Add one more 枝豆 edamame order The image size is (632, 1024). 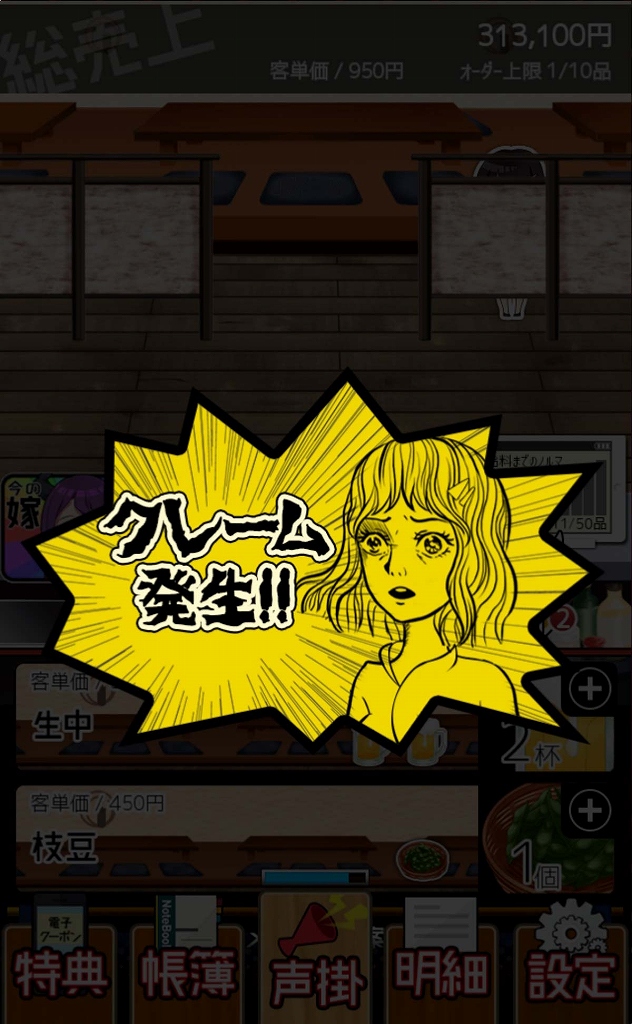pyautogui.click(x=590, y=811)
